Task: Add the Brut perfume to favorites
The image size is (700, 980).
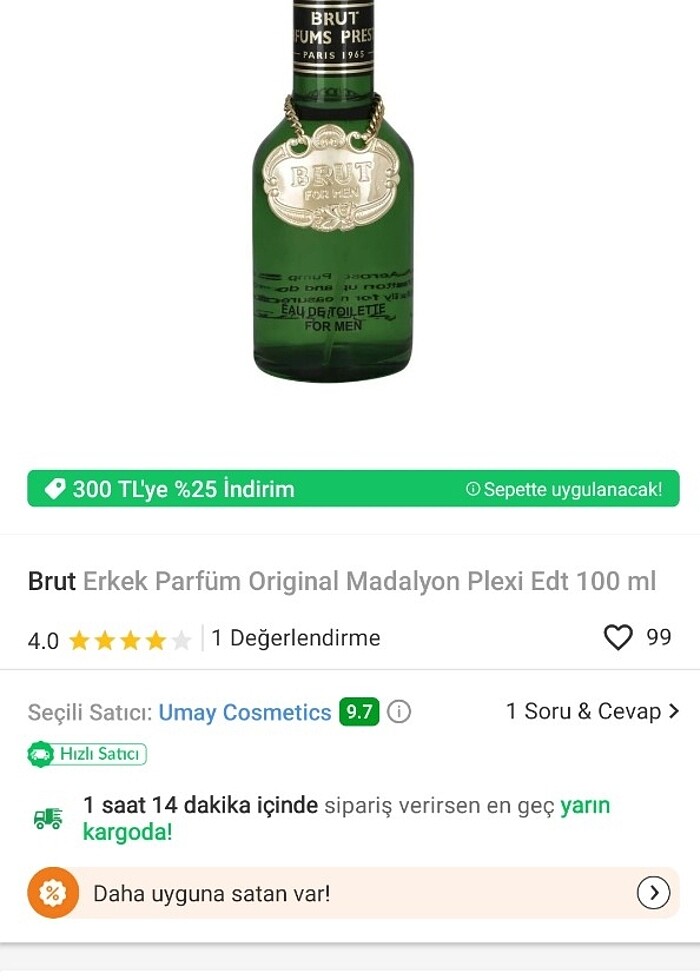Action: (x=618, y=638)
